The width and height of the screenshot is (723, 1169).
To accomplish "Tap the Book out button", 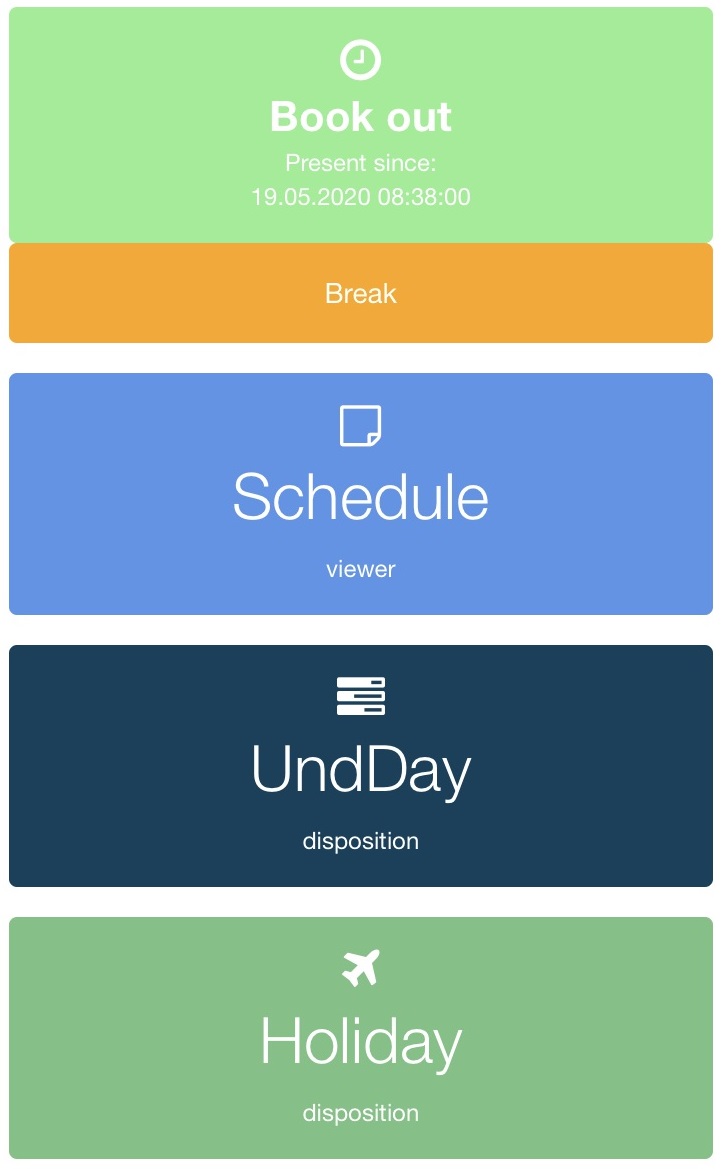I will [x=361, y=125].
